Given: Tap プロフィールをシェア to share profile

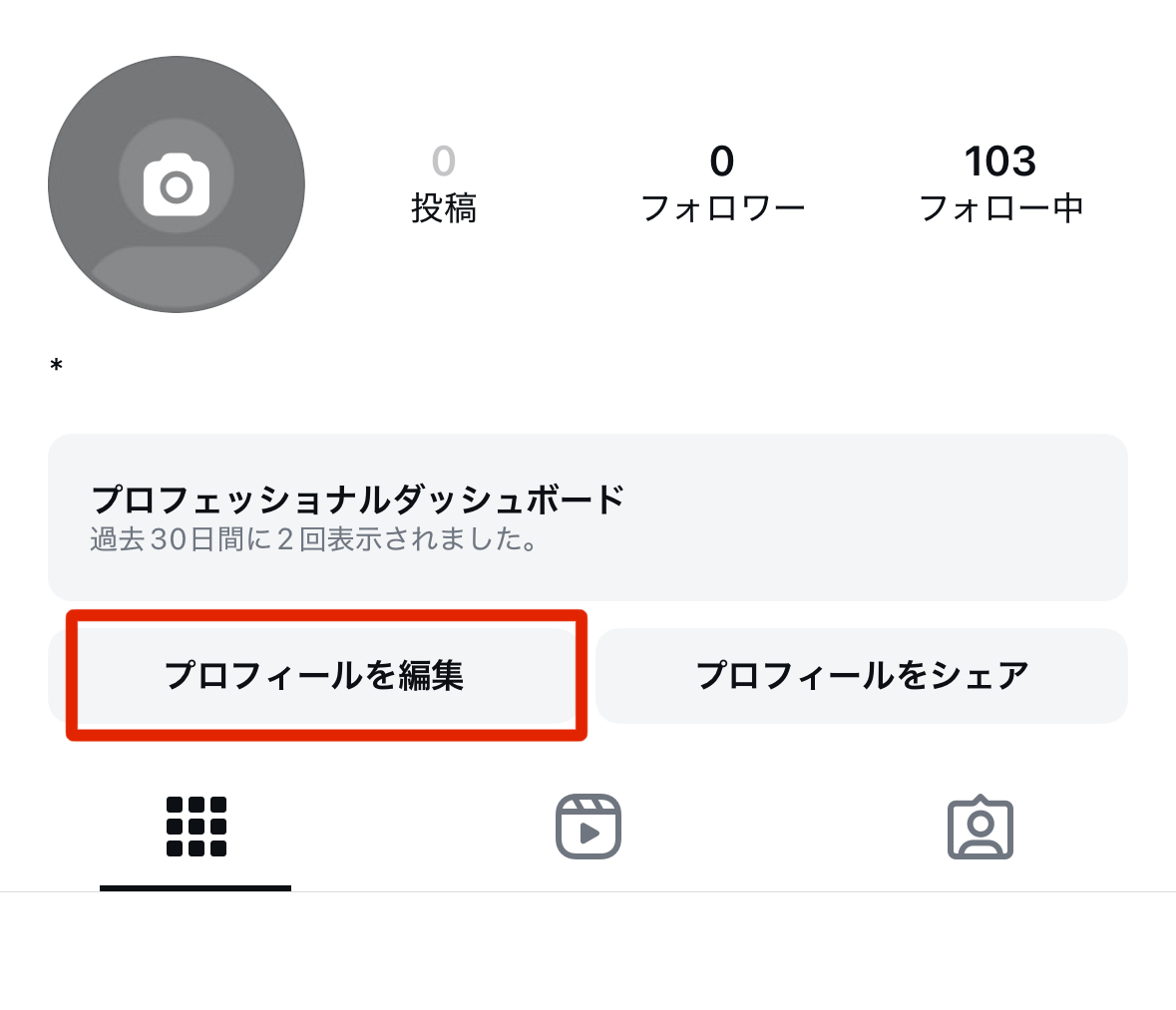Looking at the screenshot, I should [x=862, y=675].
